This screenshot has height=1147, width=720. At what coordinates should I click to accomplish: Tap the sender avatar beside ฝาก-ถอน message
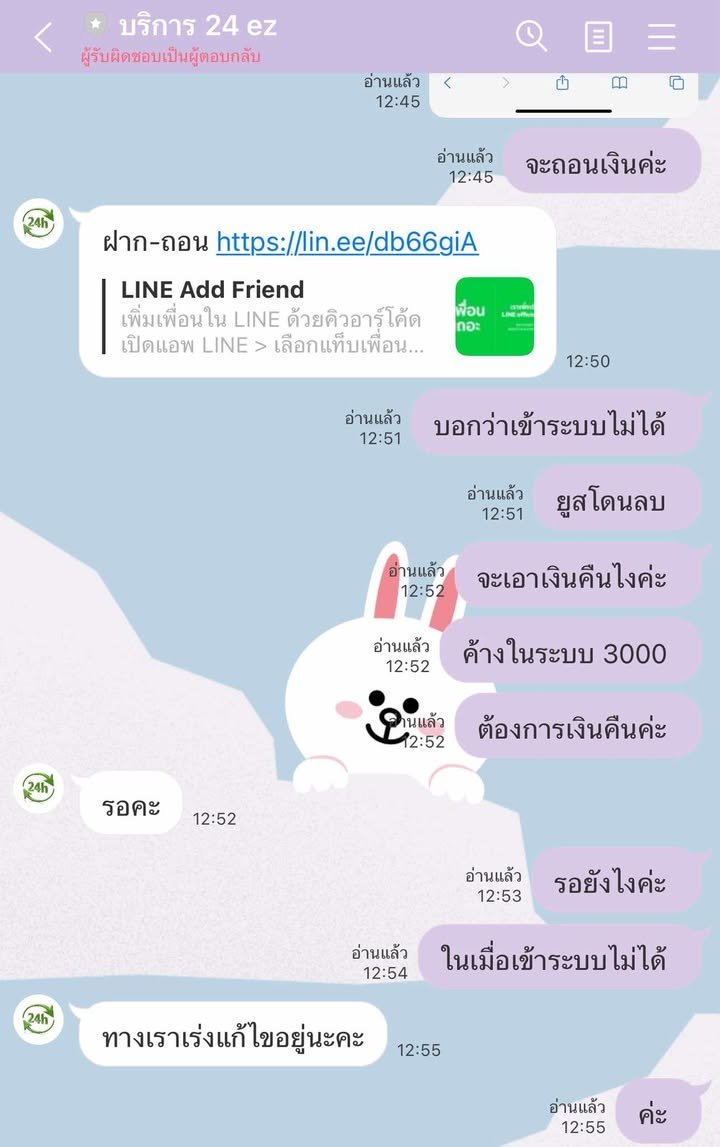38,223
